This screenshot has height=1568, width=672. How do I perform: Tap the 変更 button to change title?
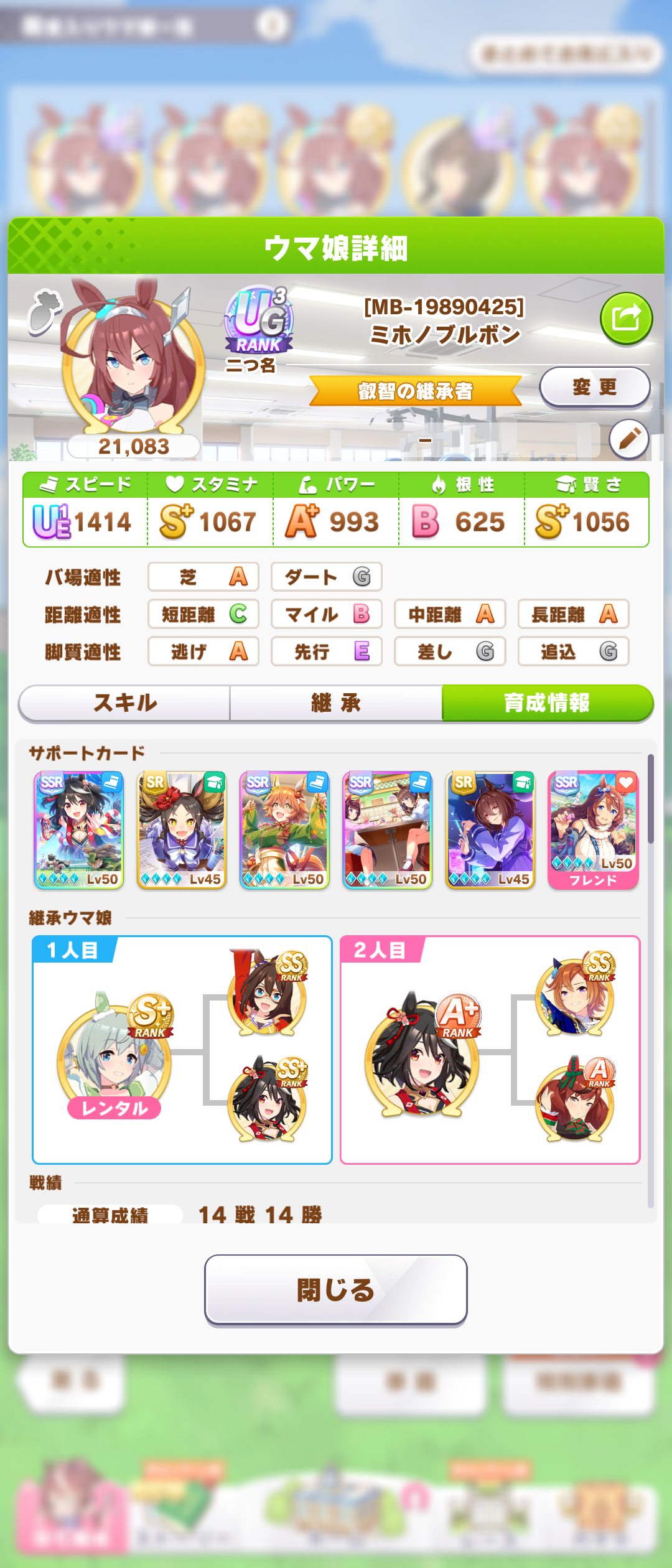[594, 387]
